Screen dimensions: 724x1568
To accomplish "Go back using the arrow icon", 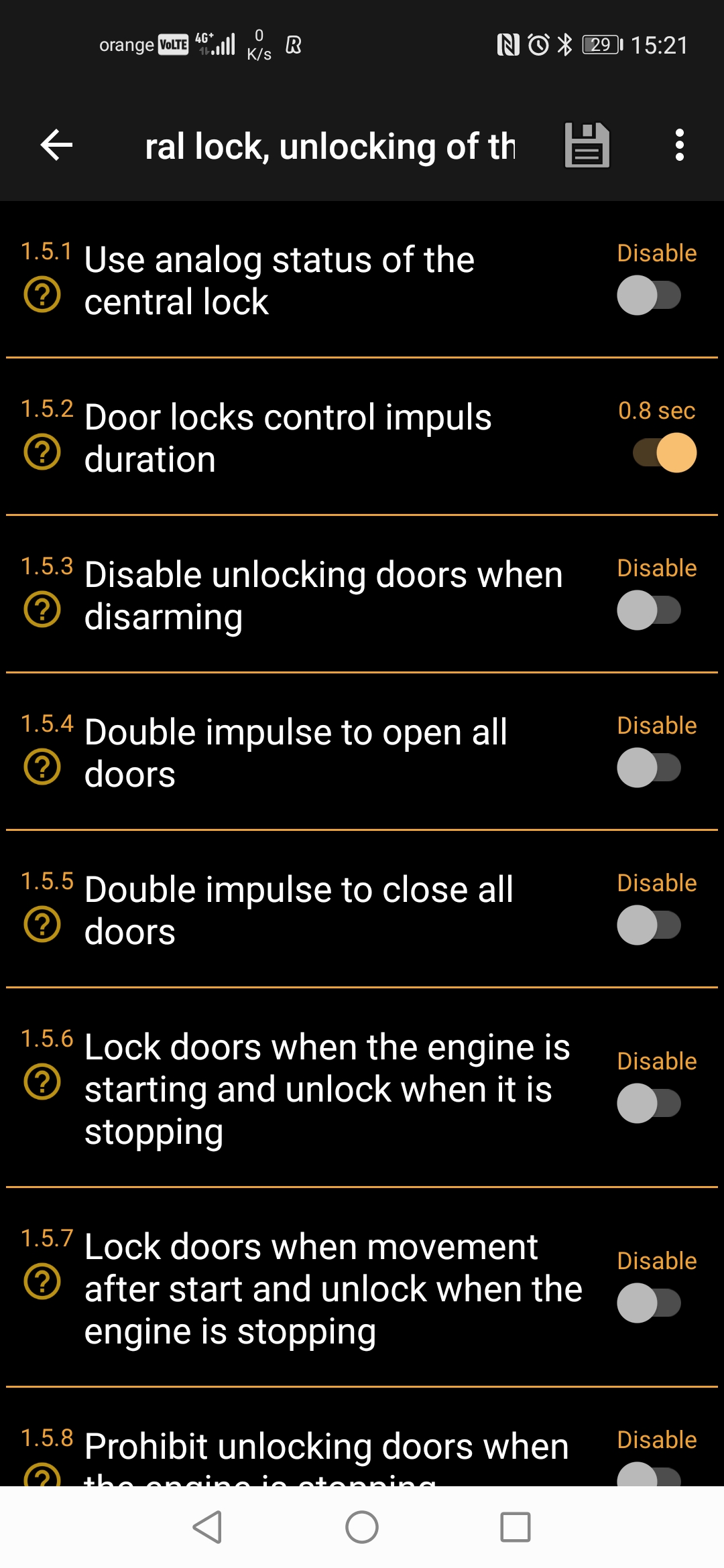I will [x=56, y=145].
